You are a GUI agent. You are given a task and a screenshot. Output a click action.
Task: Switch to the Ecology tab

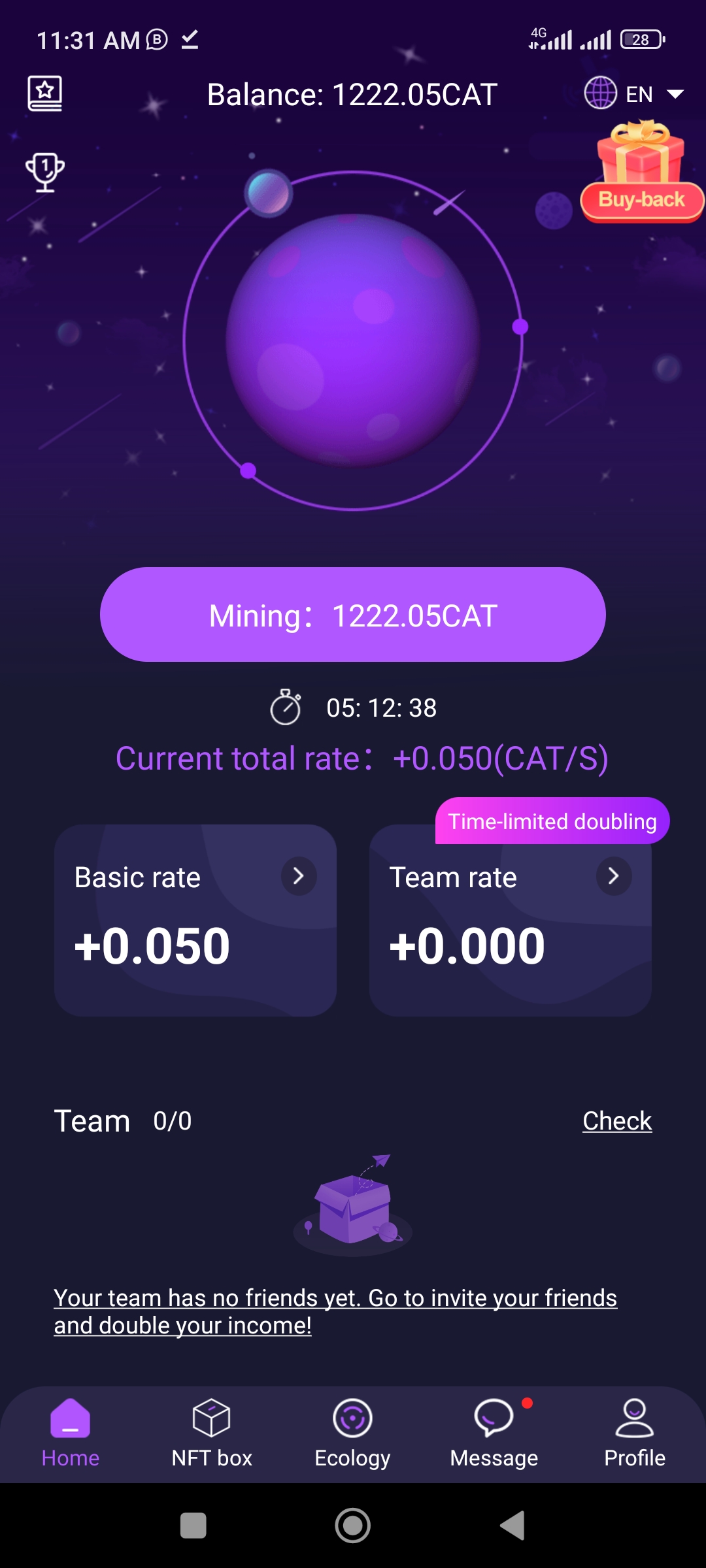pyautogui.click(x=353, y=1434)
